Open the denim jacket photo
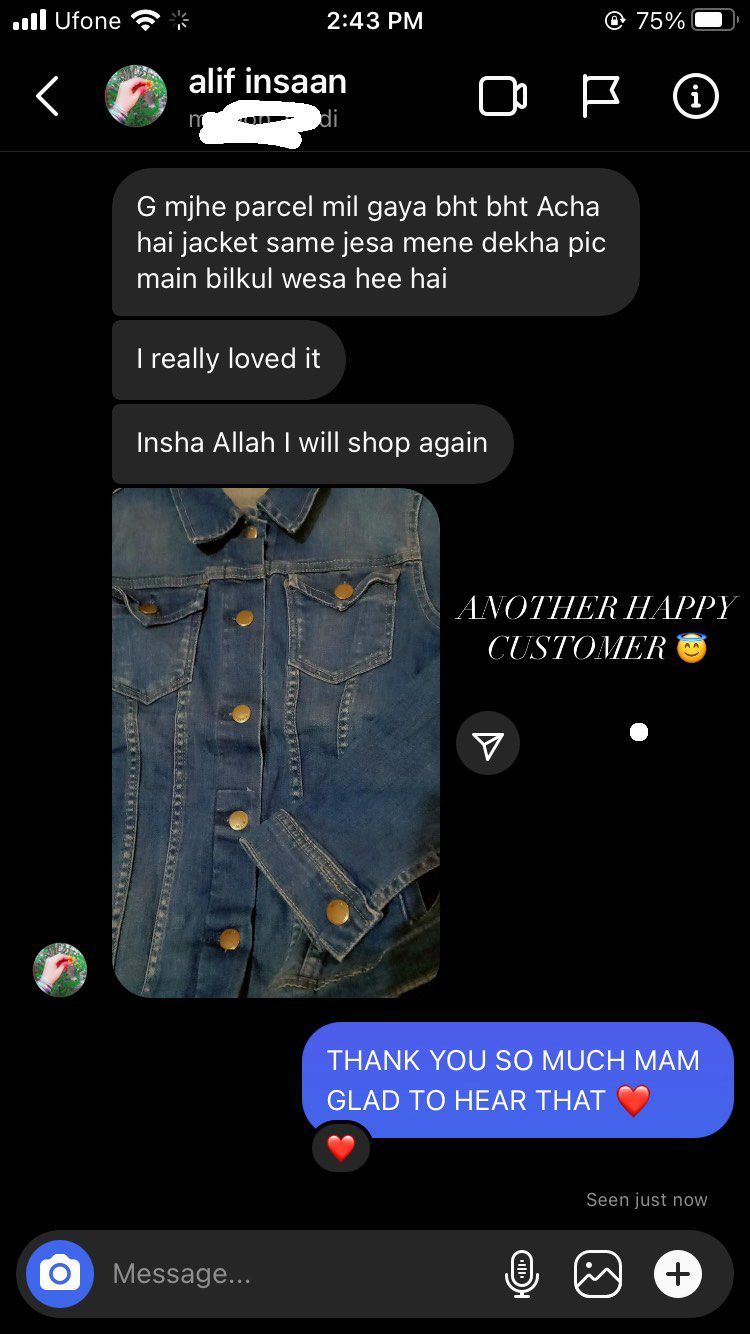This screenshot has width=750, height=1334. click(276, 742)
